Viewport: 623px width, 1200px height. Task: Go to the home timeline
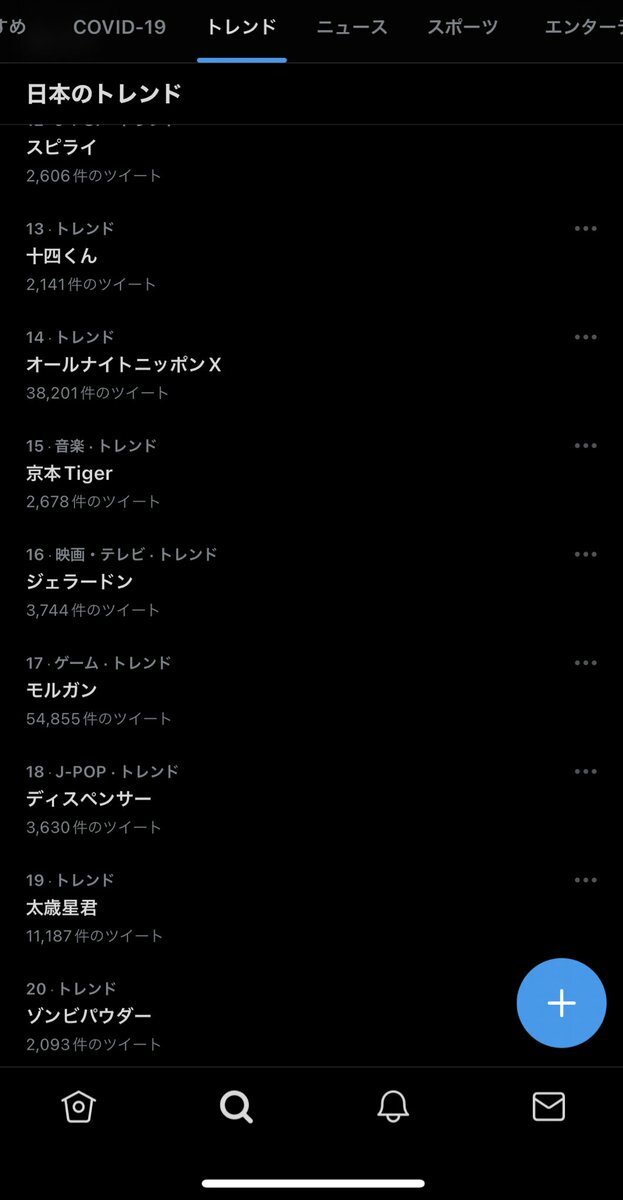click(x=78, y=1106)
